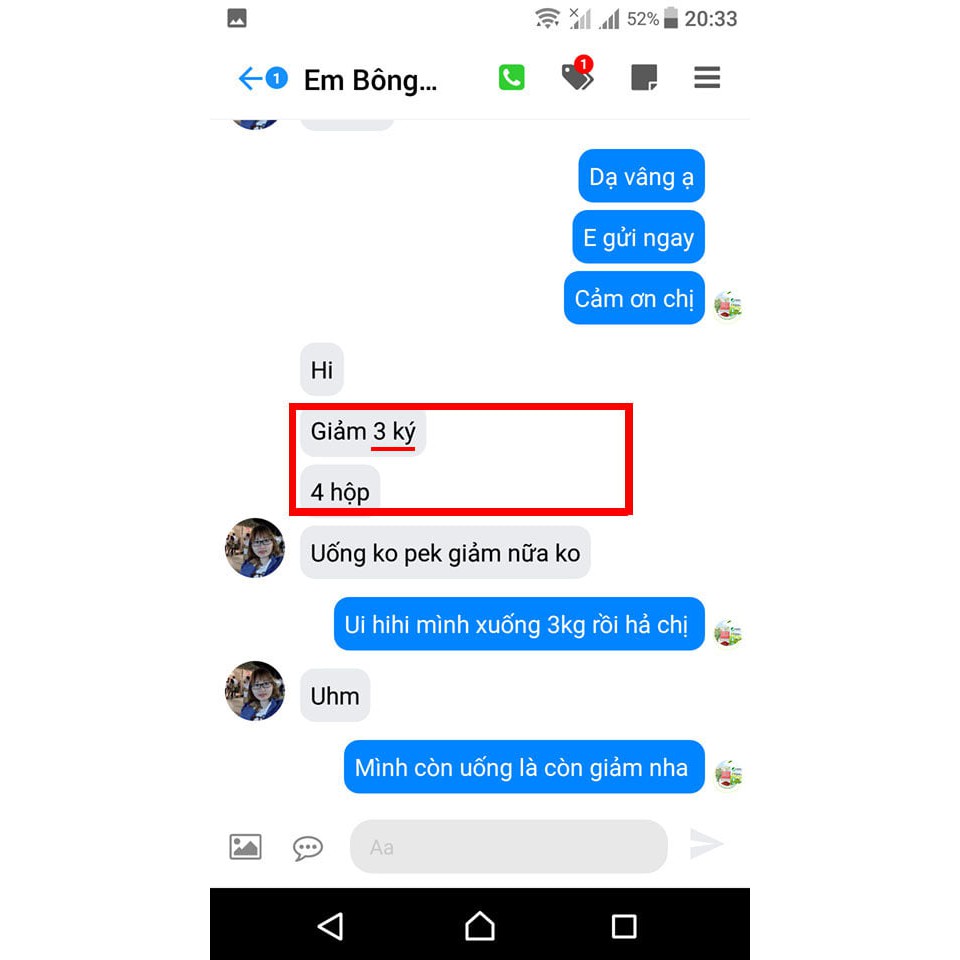The image size is (960, 960).
Task: Open the hamburger menu in the header
Action: pyautogui.click(x=707, y=78)
